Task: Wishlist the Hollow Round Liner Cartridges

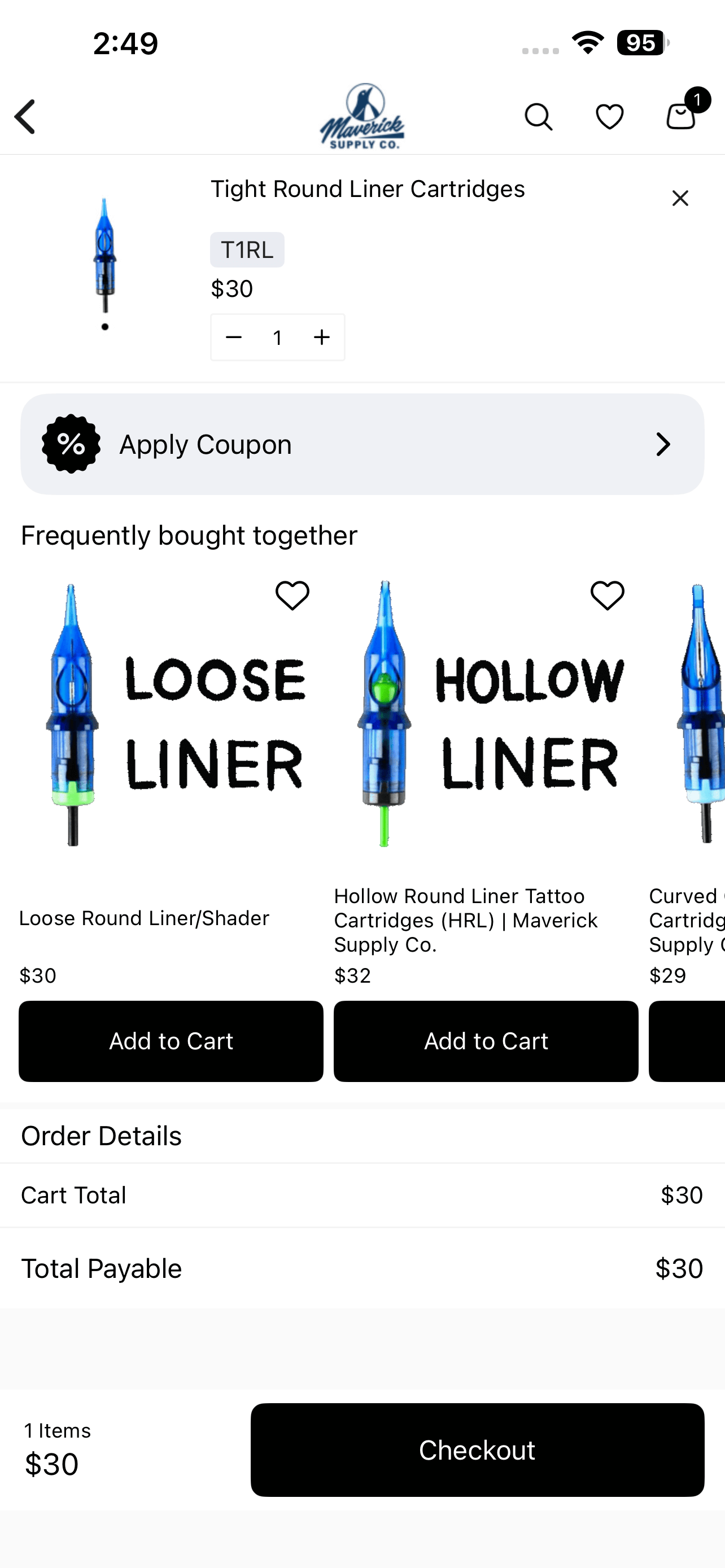Action: point(607,595)
